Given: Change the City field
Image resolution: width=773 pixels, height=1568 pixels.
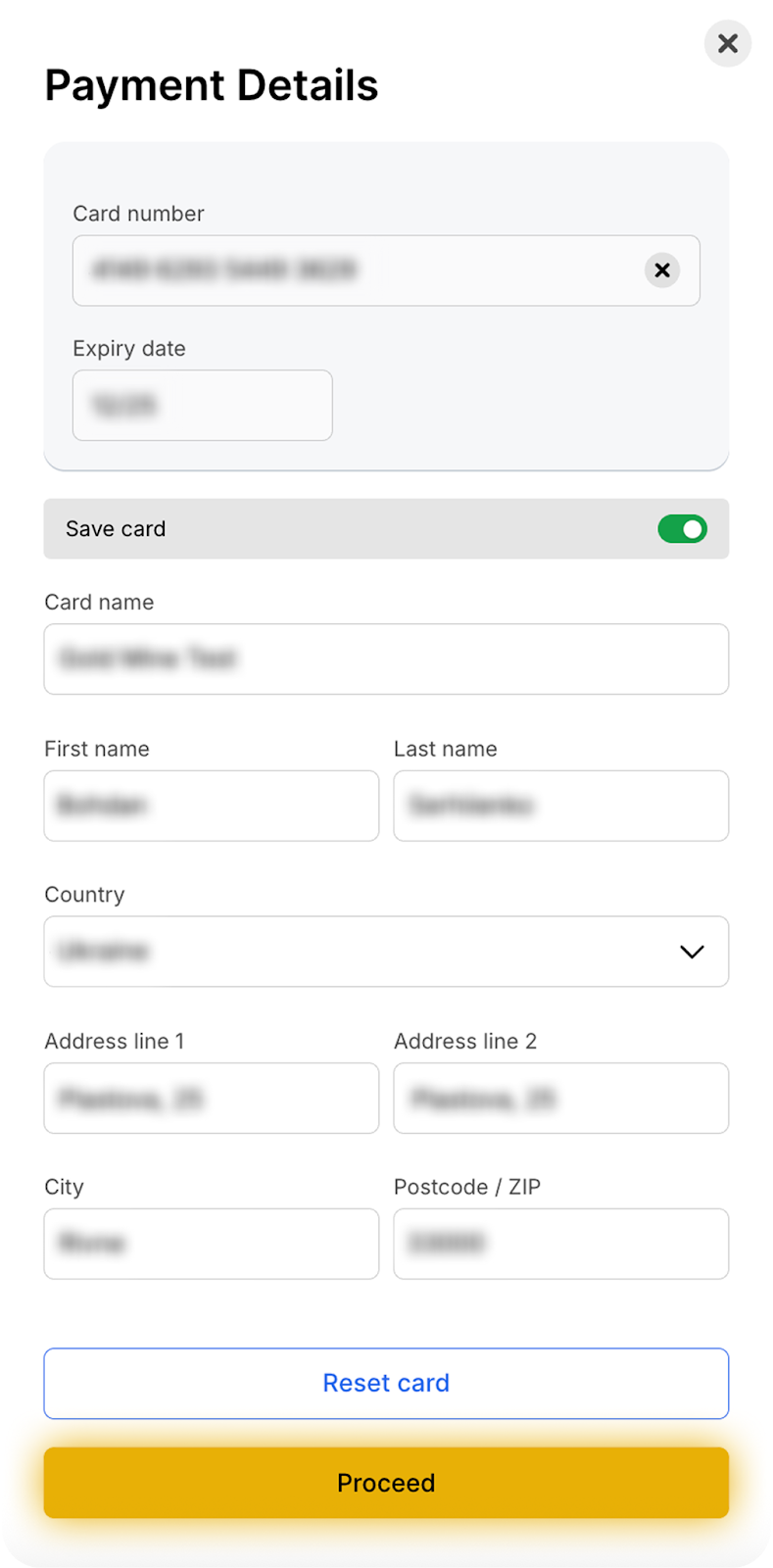Looking at the screenshot, I should point(211,1244).
